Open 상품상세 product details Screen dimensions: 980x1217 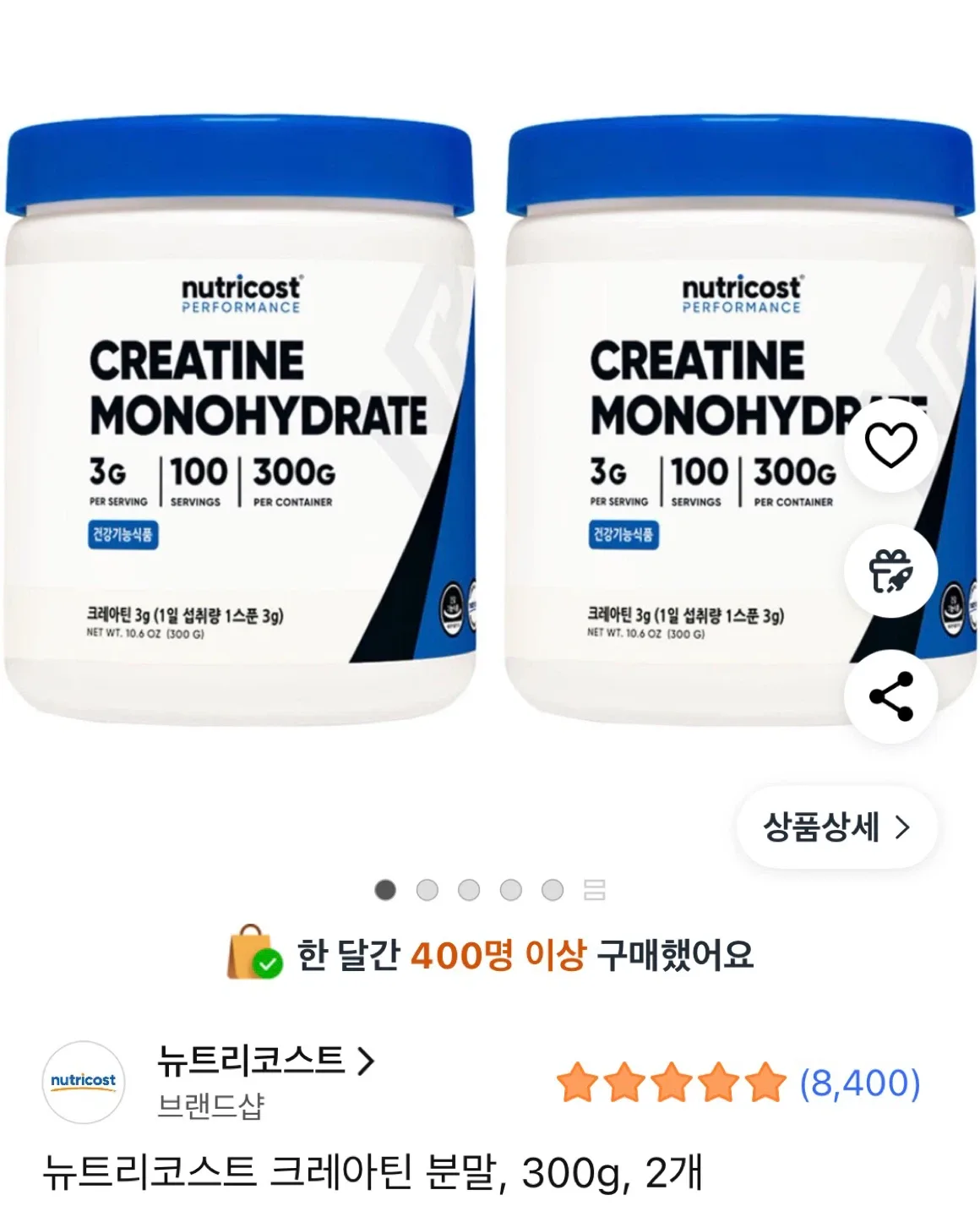point(836,827)
